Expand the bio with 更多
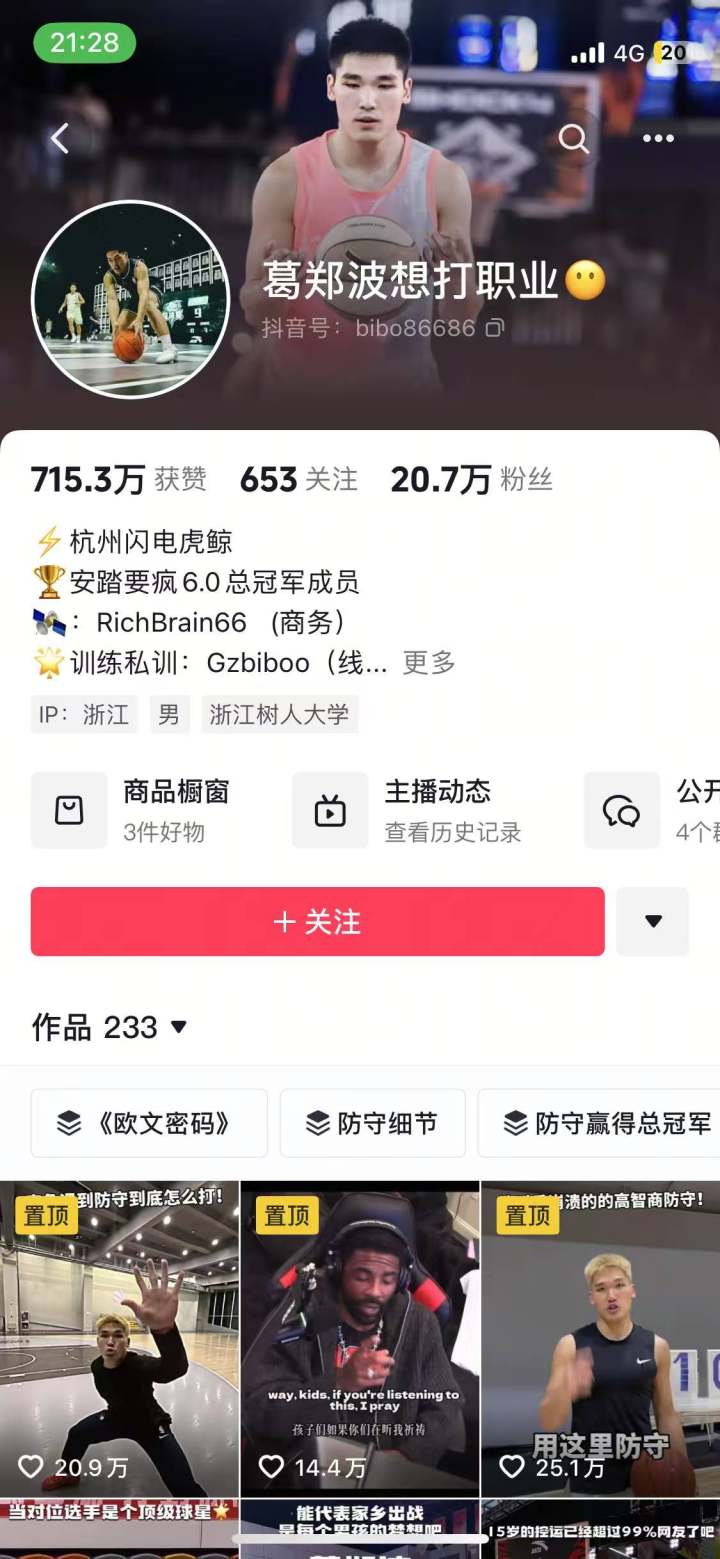The width and height of the screenshot is (720, 1559). click(x=429, y=662)
